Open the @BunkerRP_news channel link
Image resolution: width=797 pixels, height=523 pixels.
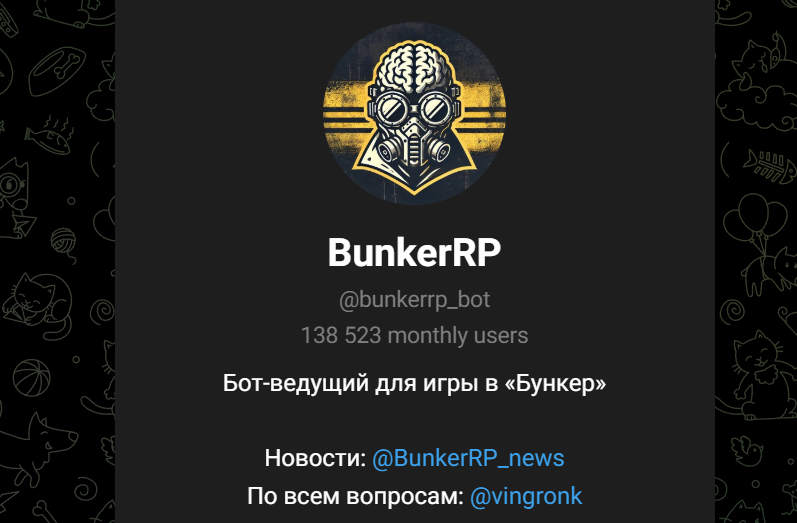(x=468, y=459)
